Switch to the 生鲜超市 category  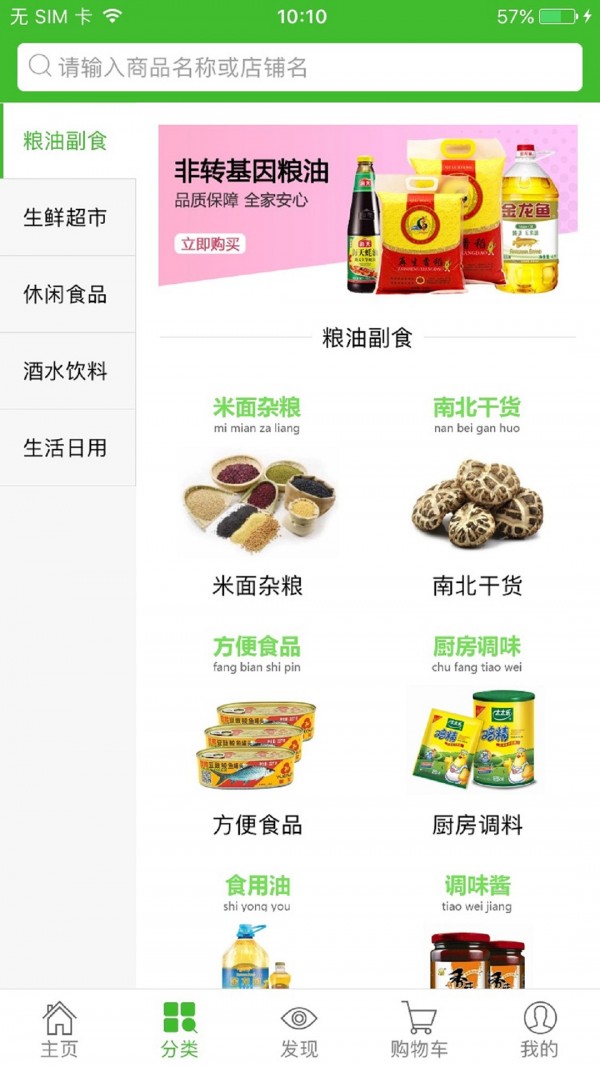click(x=66, y=218)
